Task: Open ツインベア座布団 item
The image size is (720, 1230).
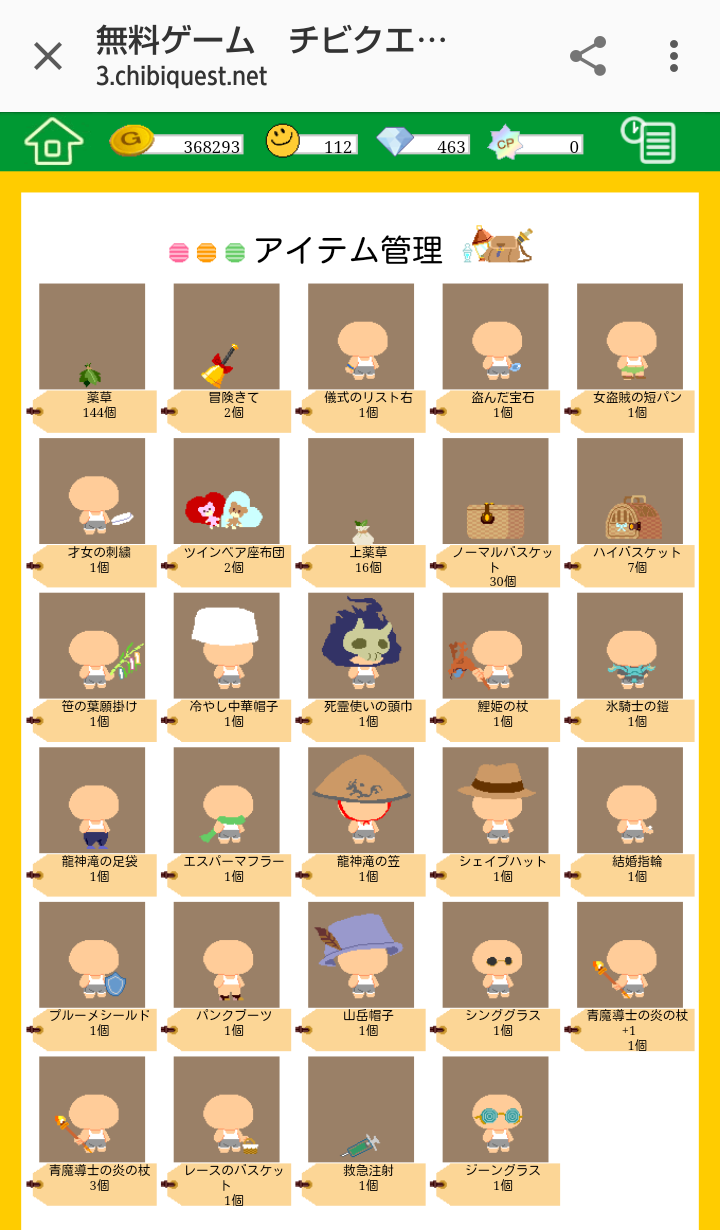Action: 226,492
